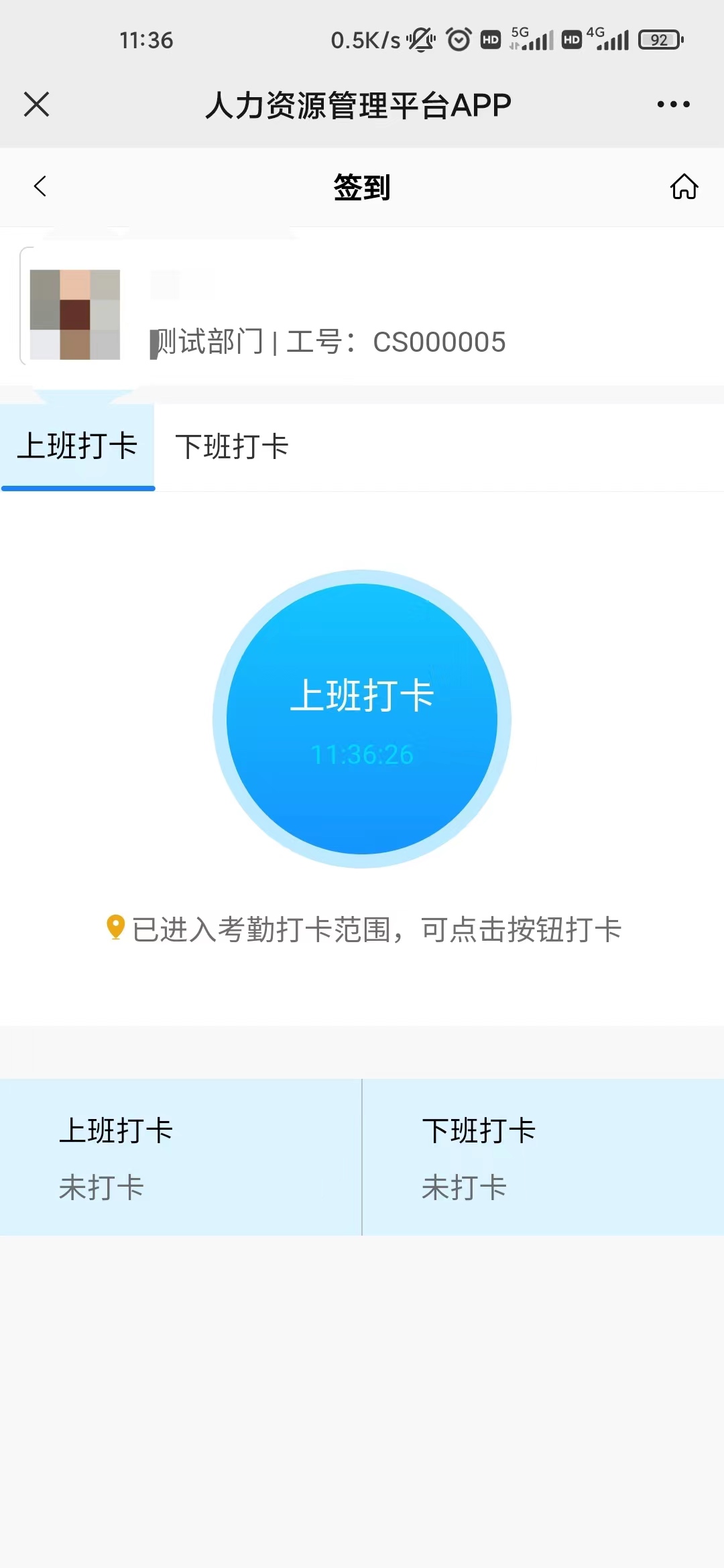Close the 人力资源管理平台APP window with X
This screenshot has width=724, height=1568.
(x=37, y=105)
